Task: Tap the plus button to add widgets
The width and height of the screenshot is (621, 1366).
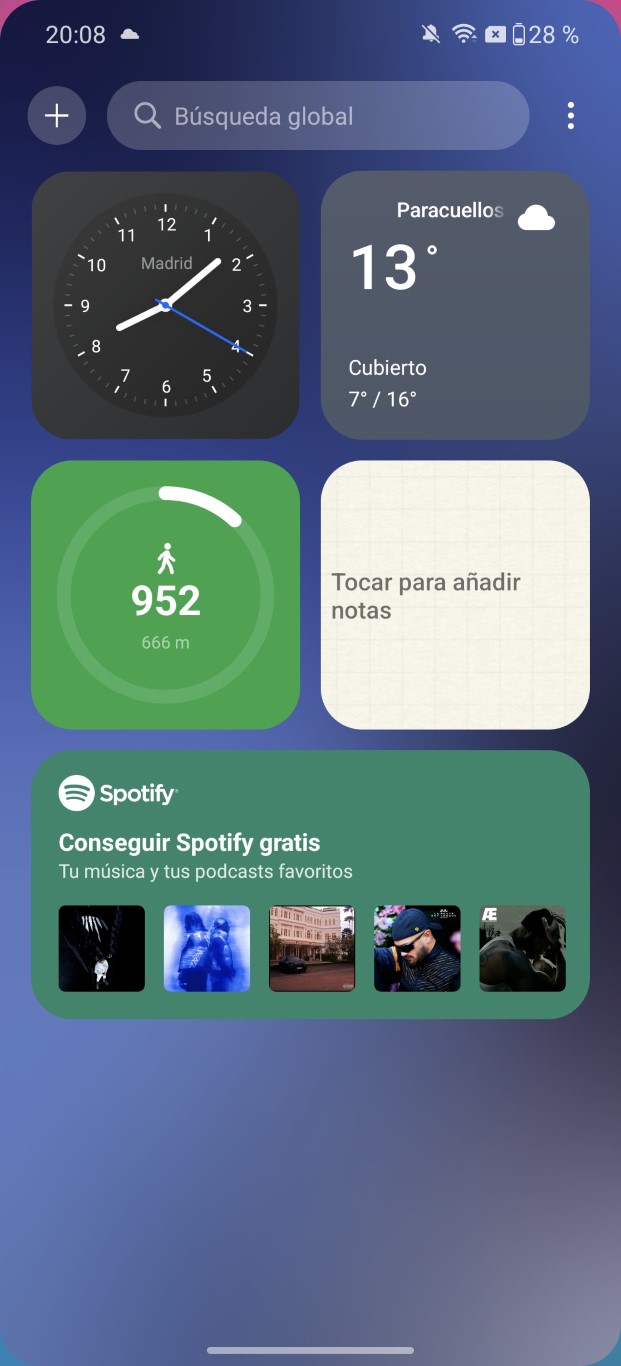Action: tap(57, 116)
